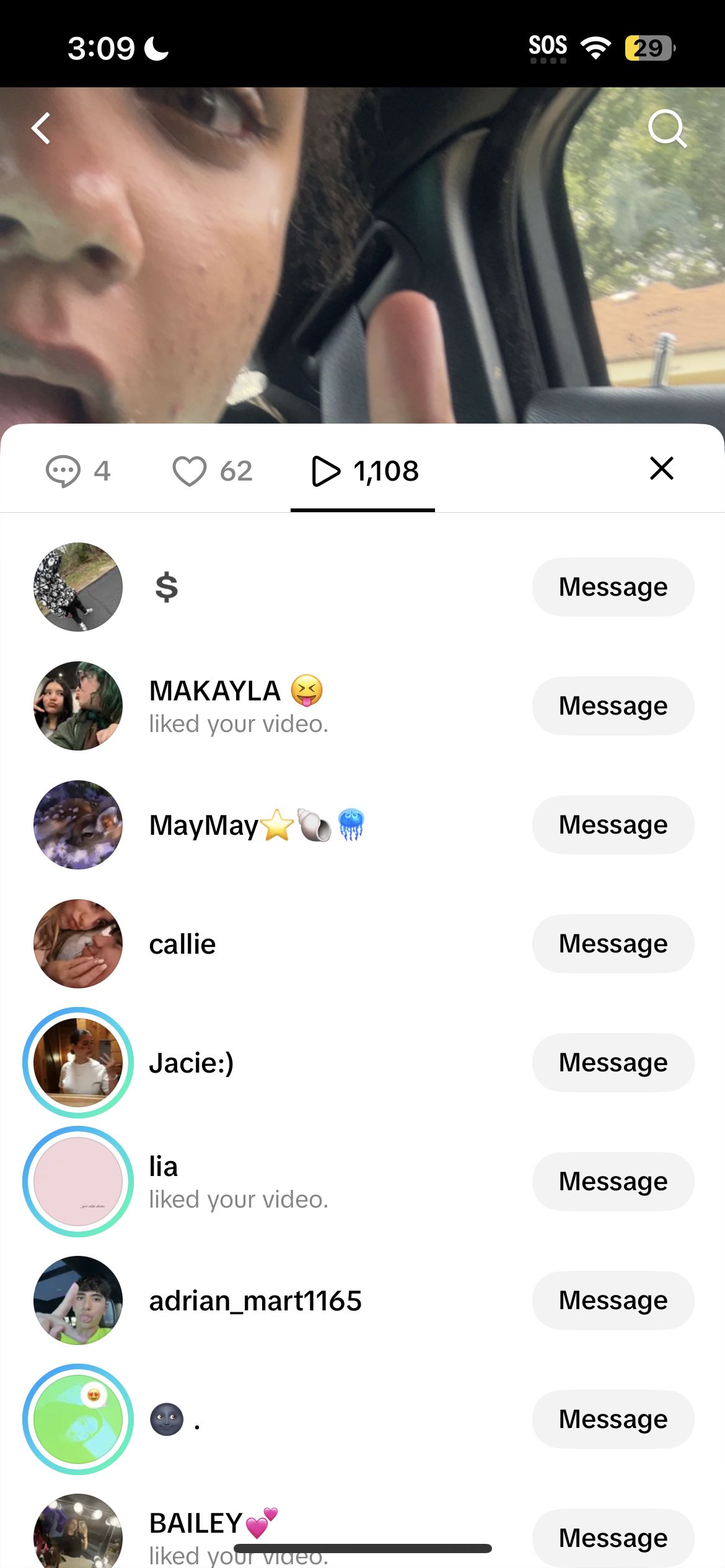Open the search magnifier icon
This screenshot has width=725, height=1568.
667,129
